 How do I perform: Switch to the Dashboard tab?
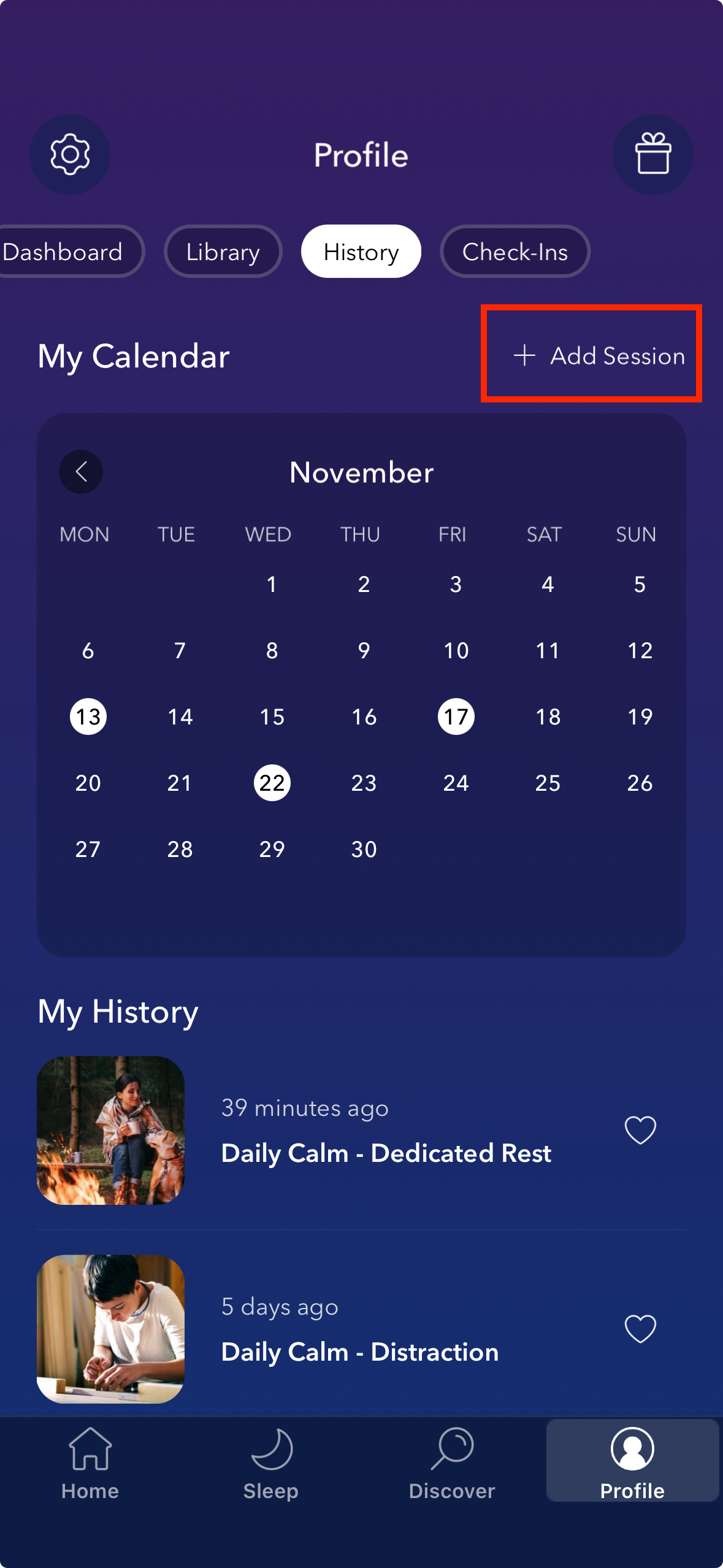coord(64,252)
